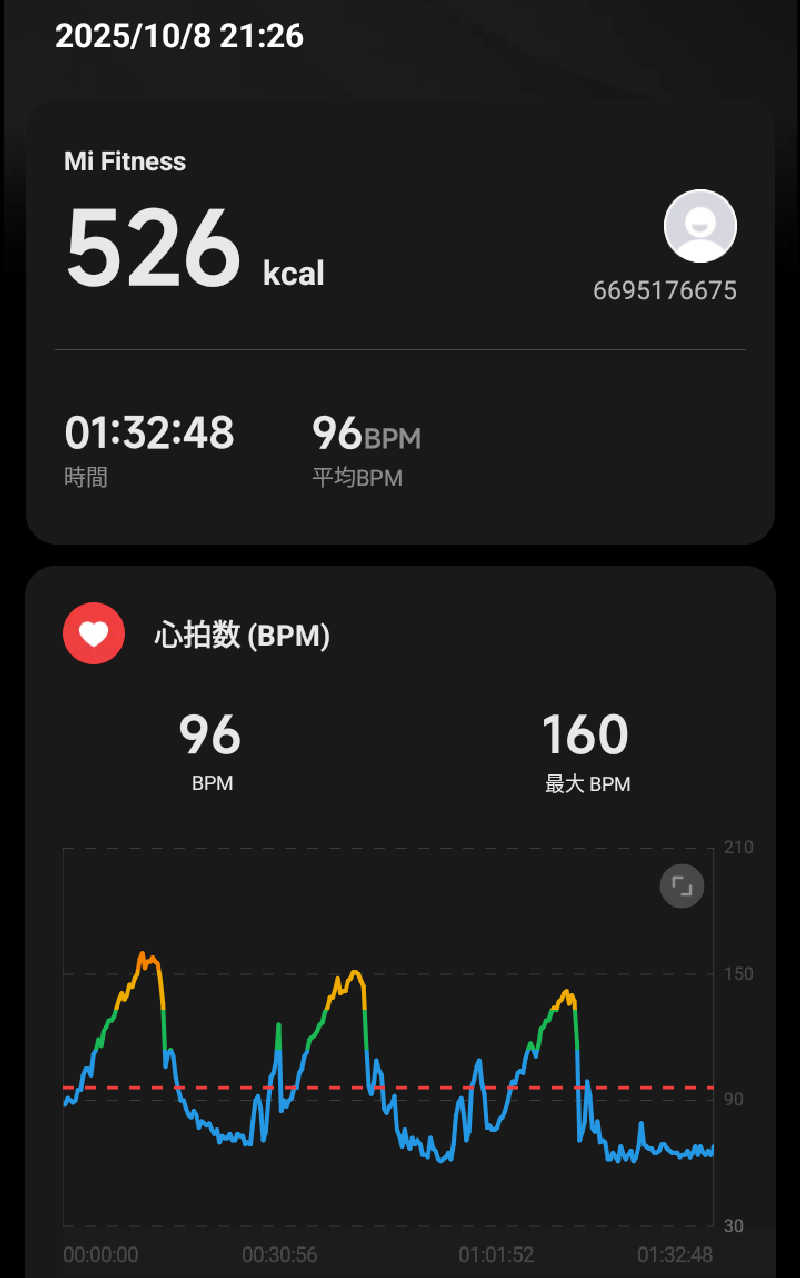The image size is (800, 1278).
Task: Expand the heart rate chart to fullscreen
Action: (x=682, y=886)
